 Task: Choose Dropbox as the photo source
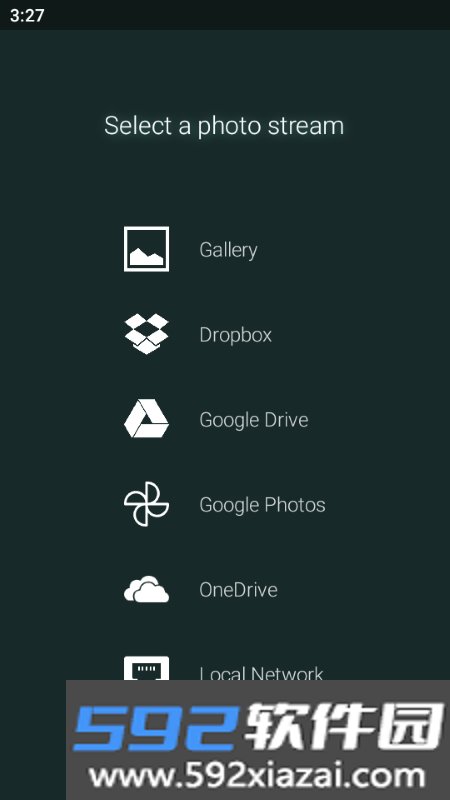click(x=224, y=335)
